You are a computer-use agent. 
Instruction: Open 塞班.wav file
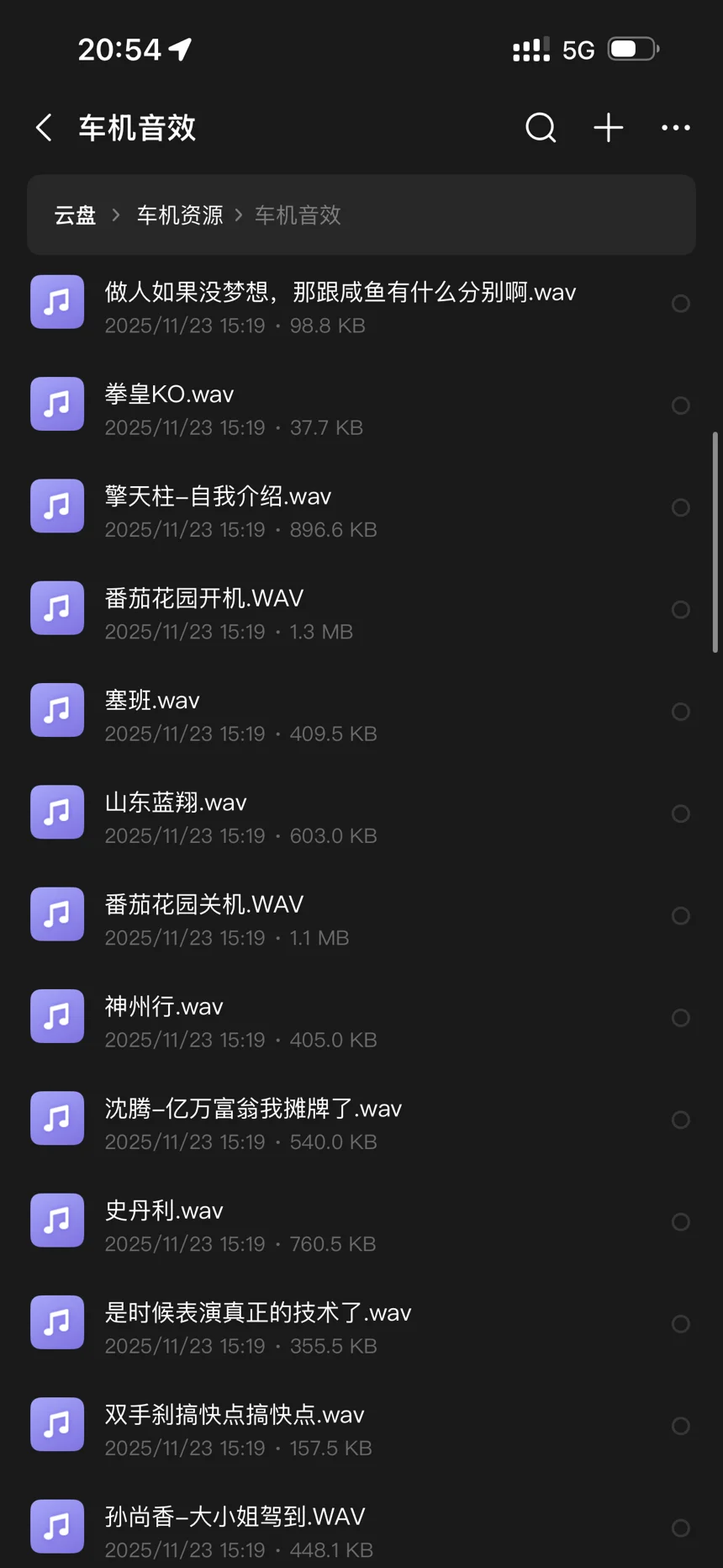point(361,712)
